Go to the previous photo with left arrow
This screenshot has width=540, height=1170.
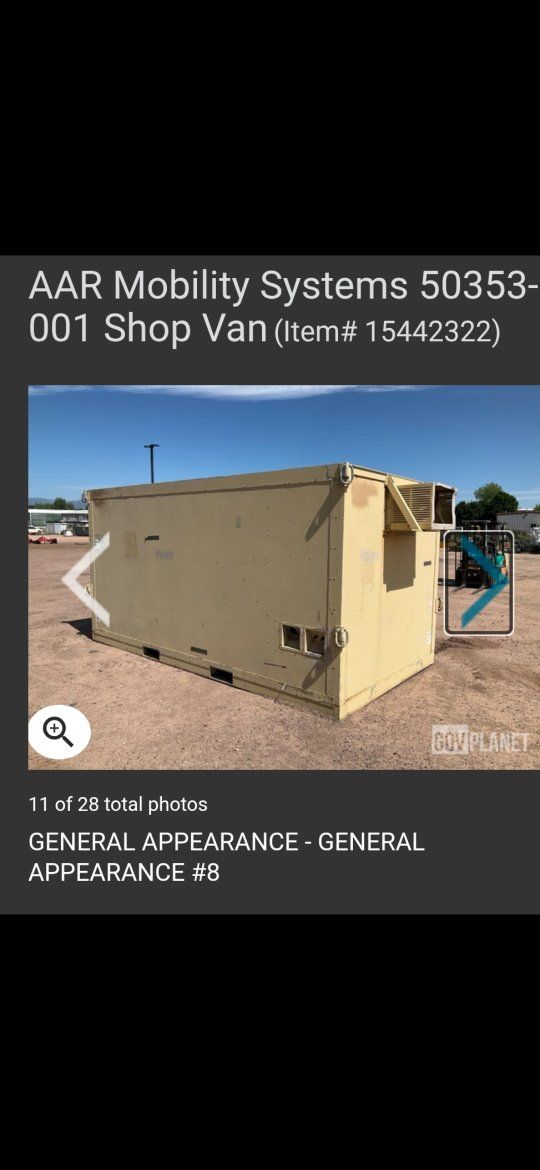[x=86, y=579]
